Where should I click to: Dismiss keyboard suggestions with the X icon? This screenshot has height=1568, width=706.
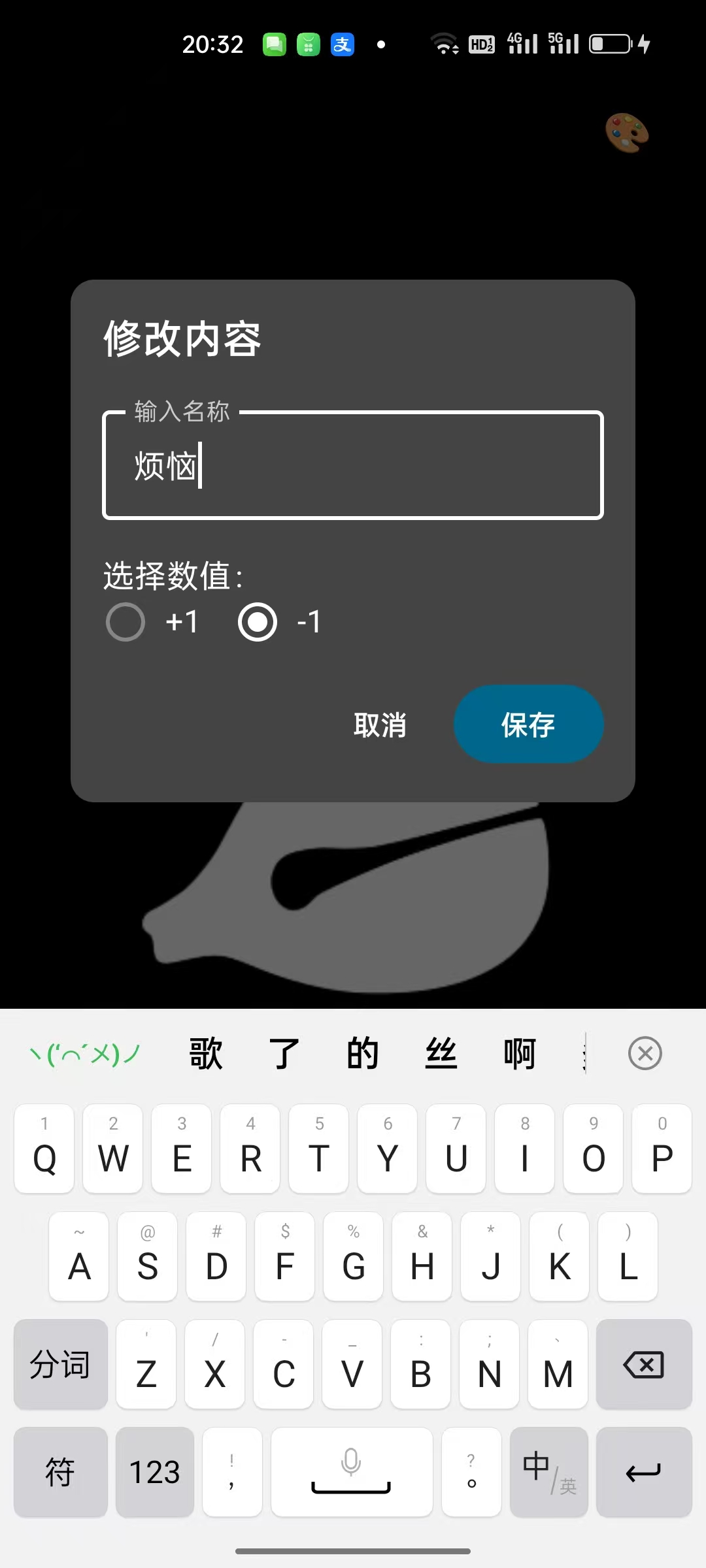[645, 1053]
